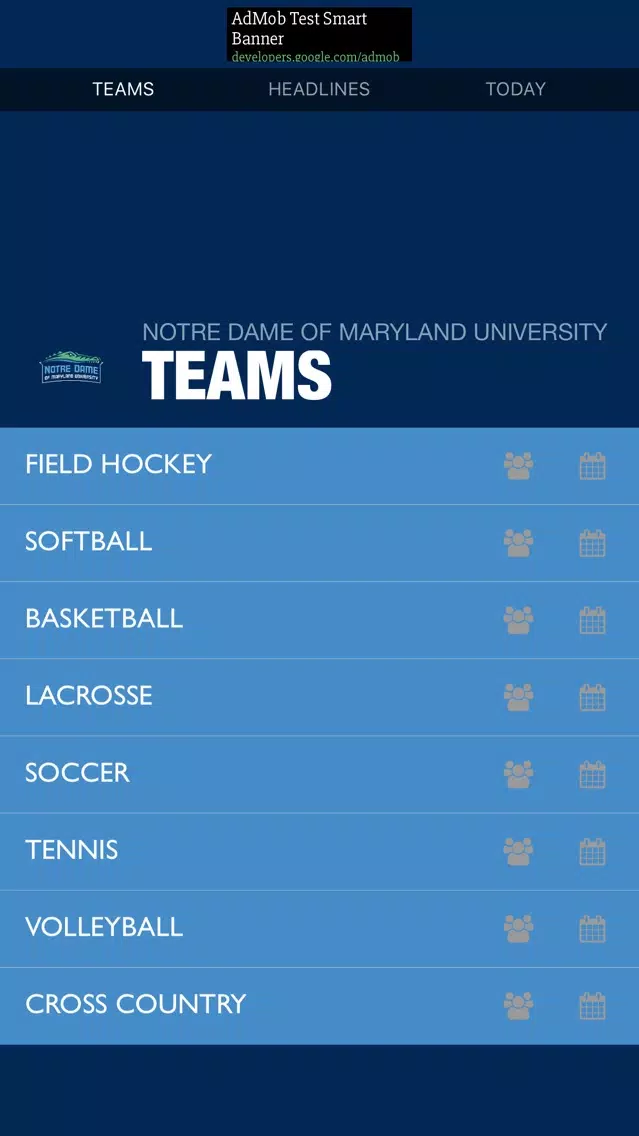Open the Softball schedule calendar
Viewport: 639px width, 1136px height.
[x=592, y=543]
